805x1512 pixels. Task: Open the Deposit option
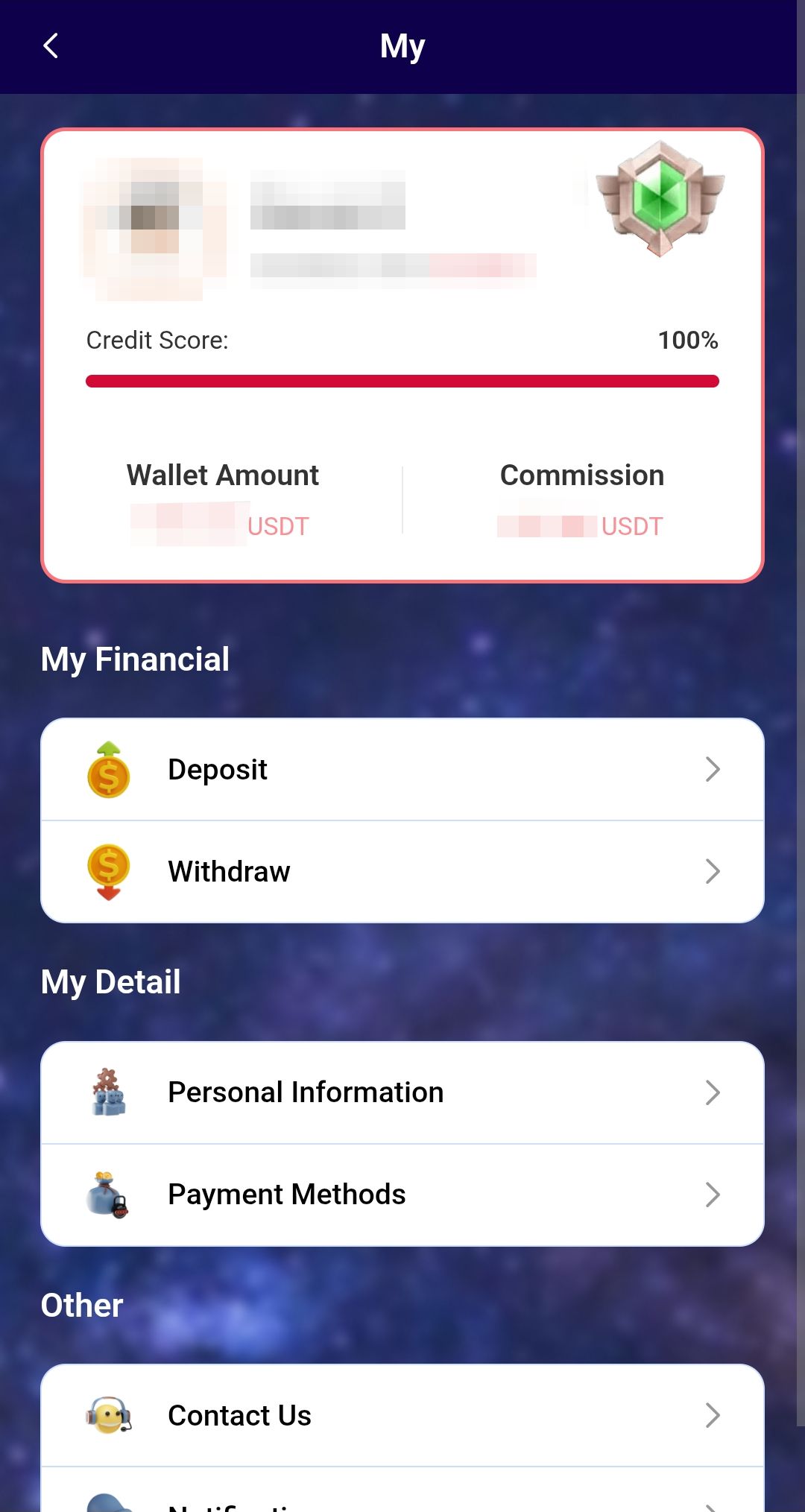pos(402,769)
